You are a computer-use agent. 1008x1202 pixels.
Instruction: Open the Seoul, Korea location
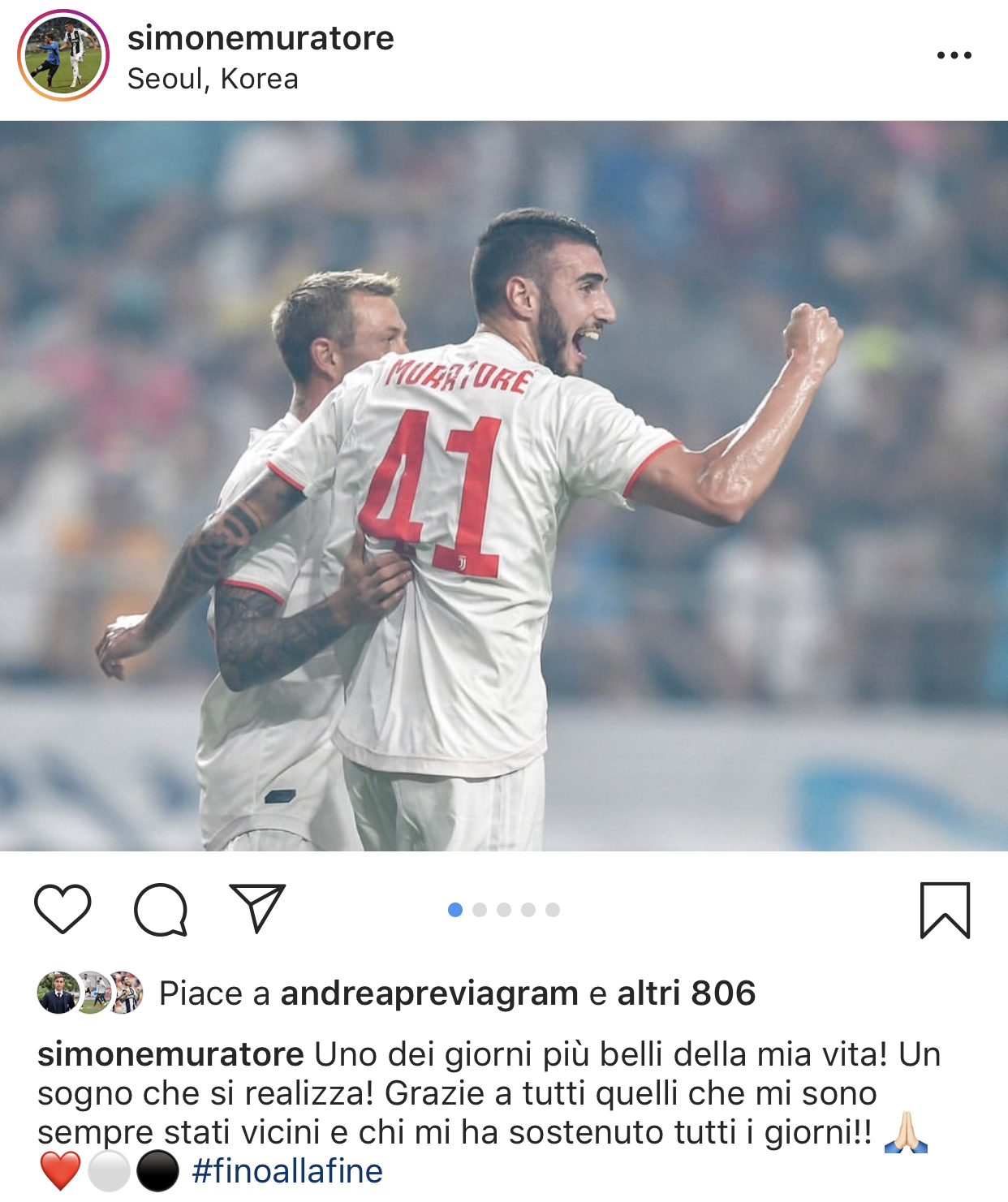(x=213, y=80)
